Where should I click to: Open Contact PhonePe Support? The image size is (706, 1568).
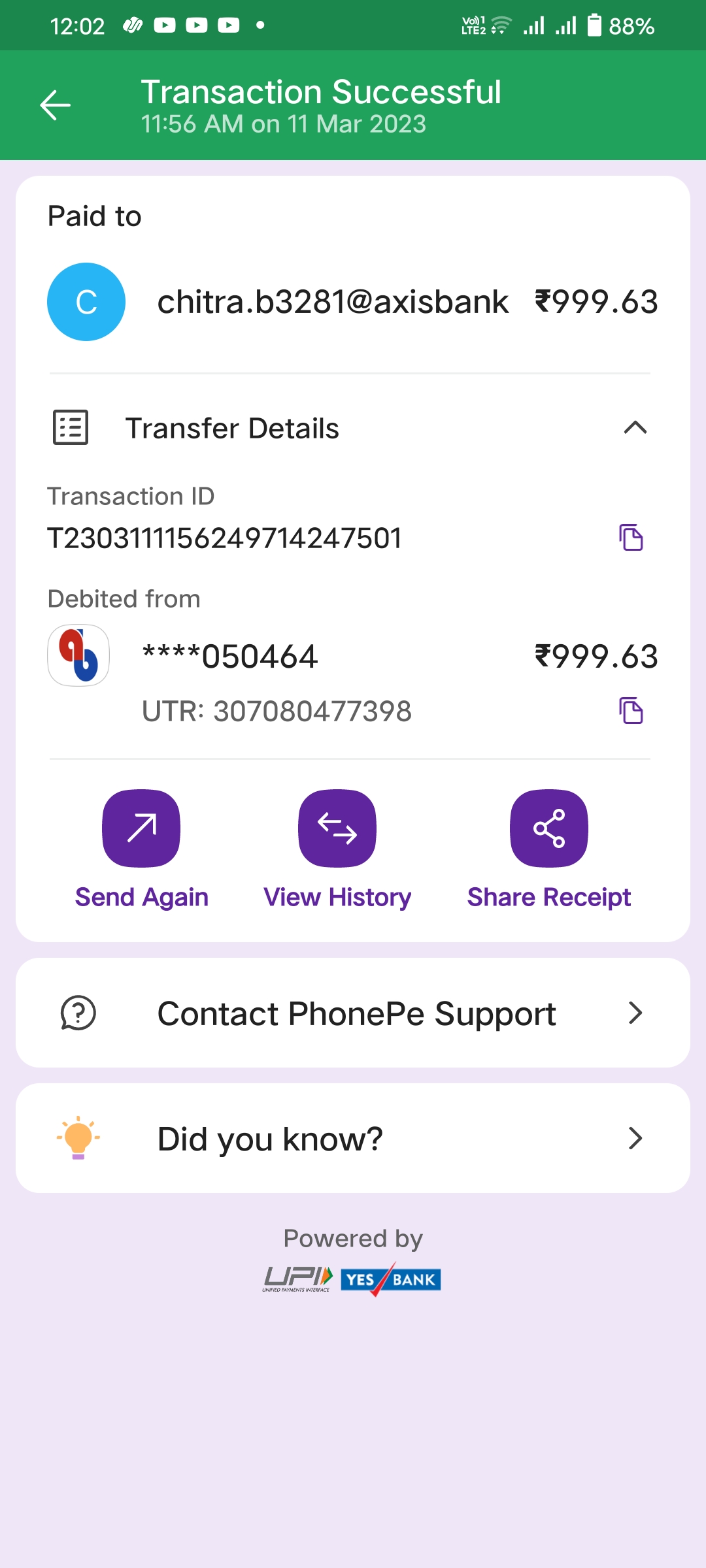click(x=353, y=1013)
